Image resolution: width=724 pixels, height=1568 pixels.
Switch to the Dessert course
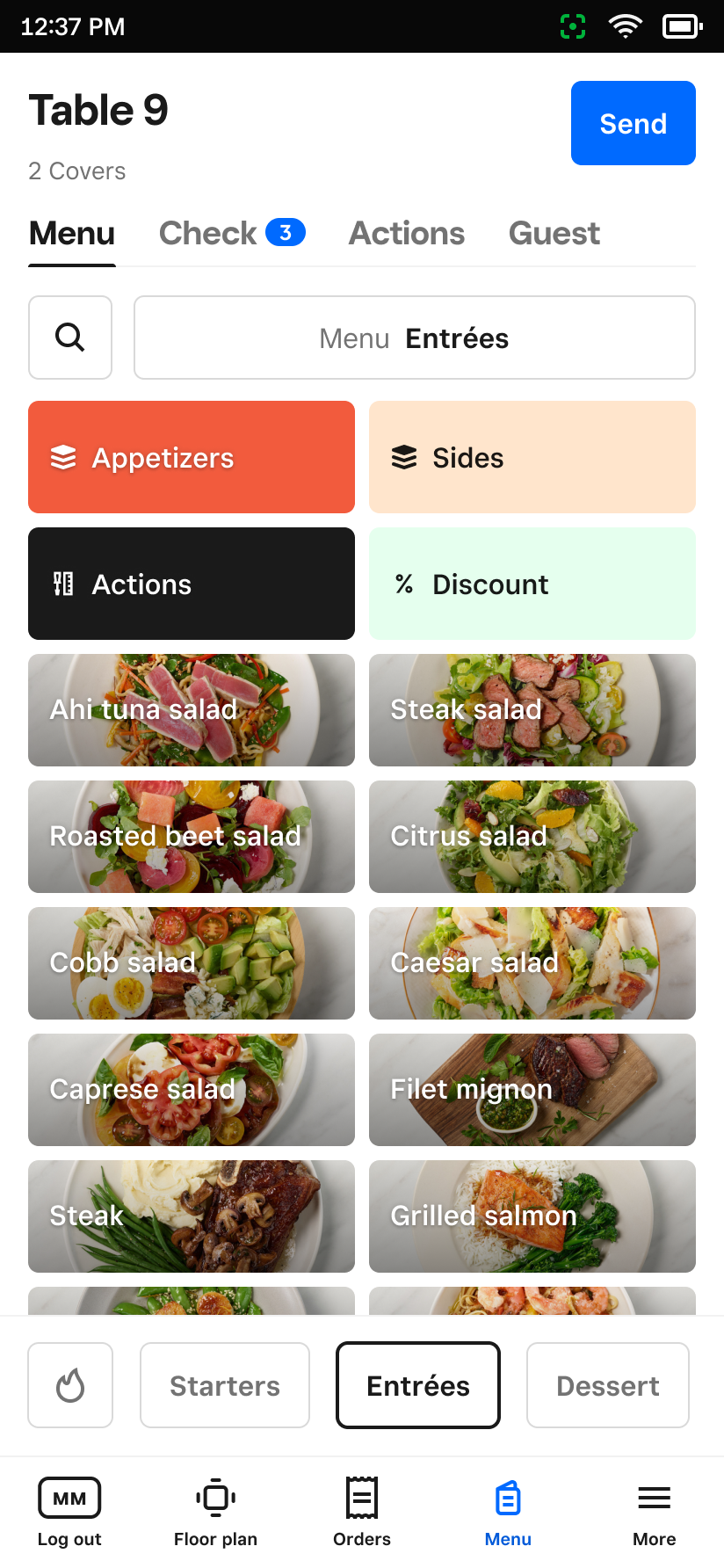(x=608, y=1385)
